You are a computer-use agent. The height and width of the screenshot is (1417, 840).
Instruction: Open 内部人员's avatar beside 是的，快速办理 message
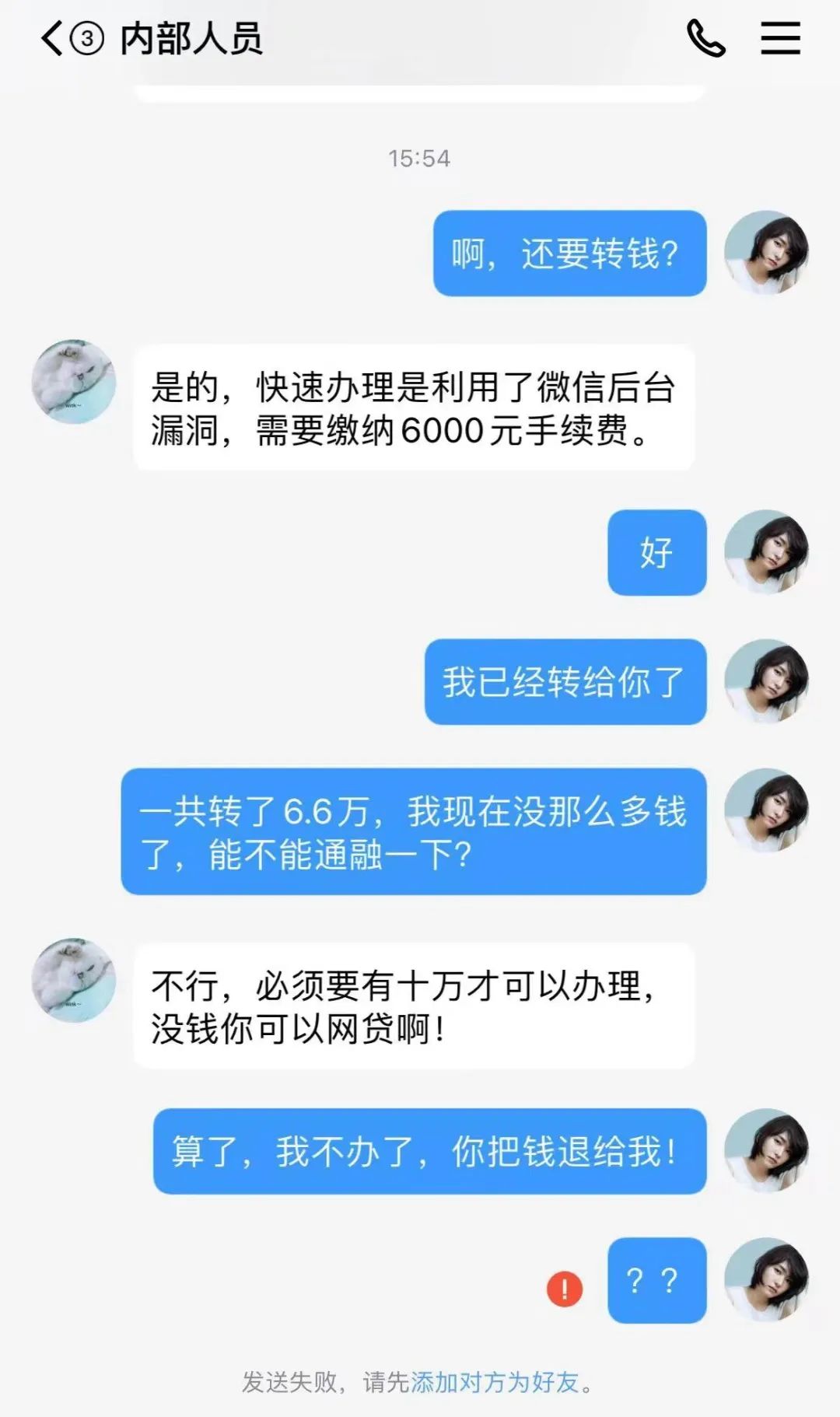[74, 382]
